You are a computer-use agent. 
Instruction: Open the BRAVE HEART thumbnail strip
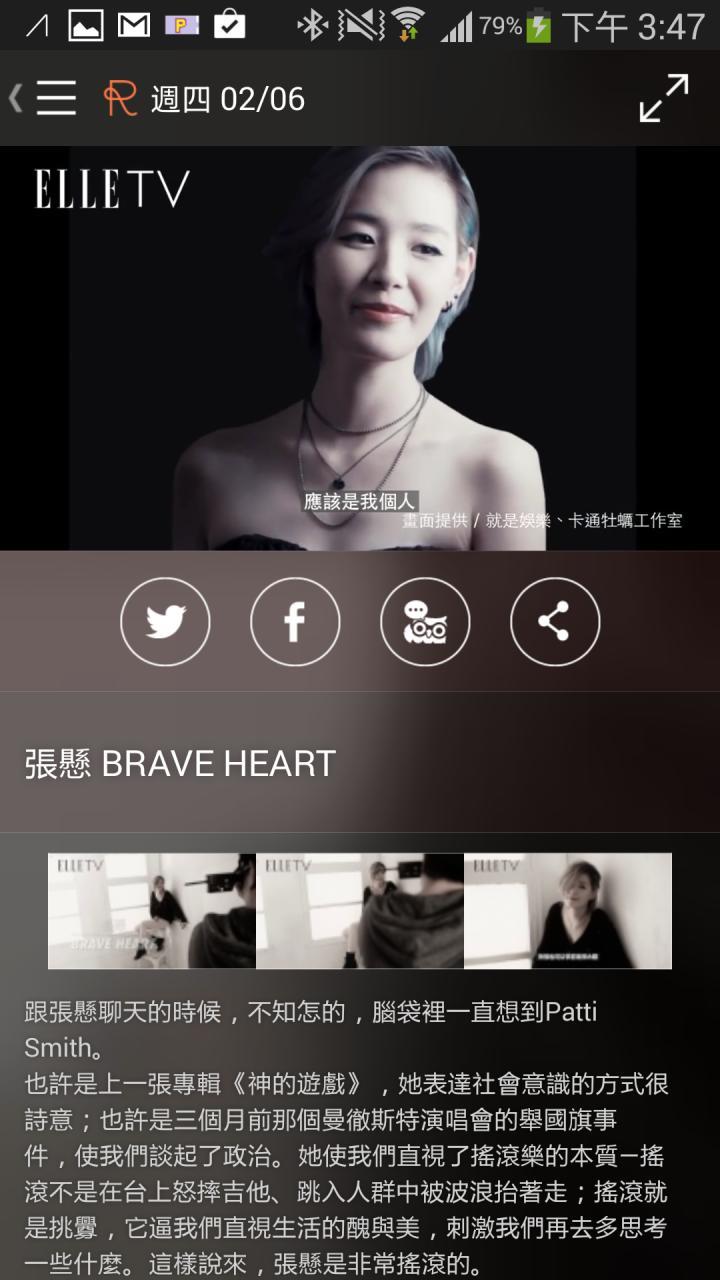coord(360,911)
